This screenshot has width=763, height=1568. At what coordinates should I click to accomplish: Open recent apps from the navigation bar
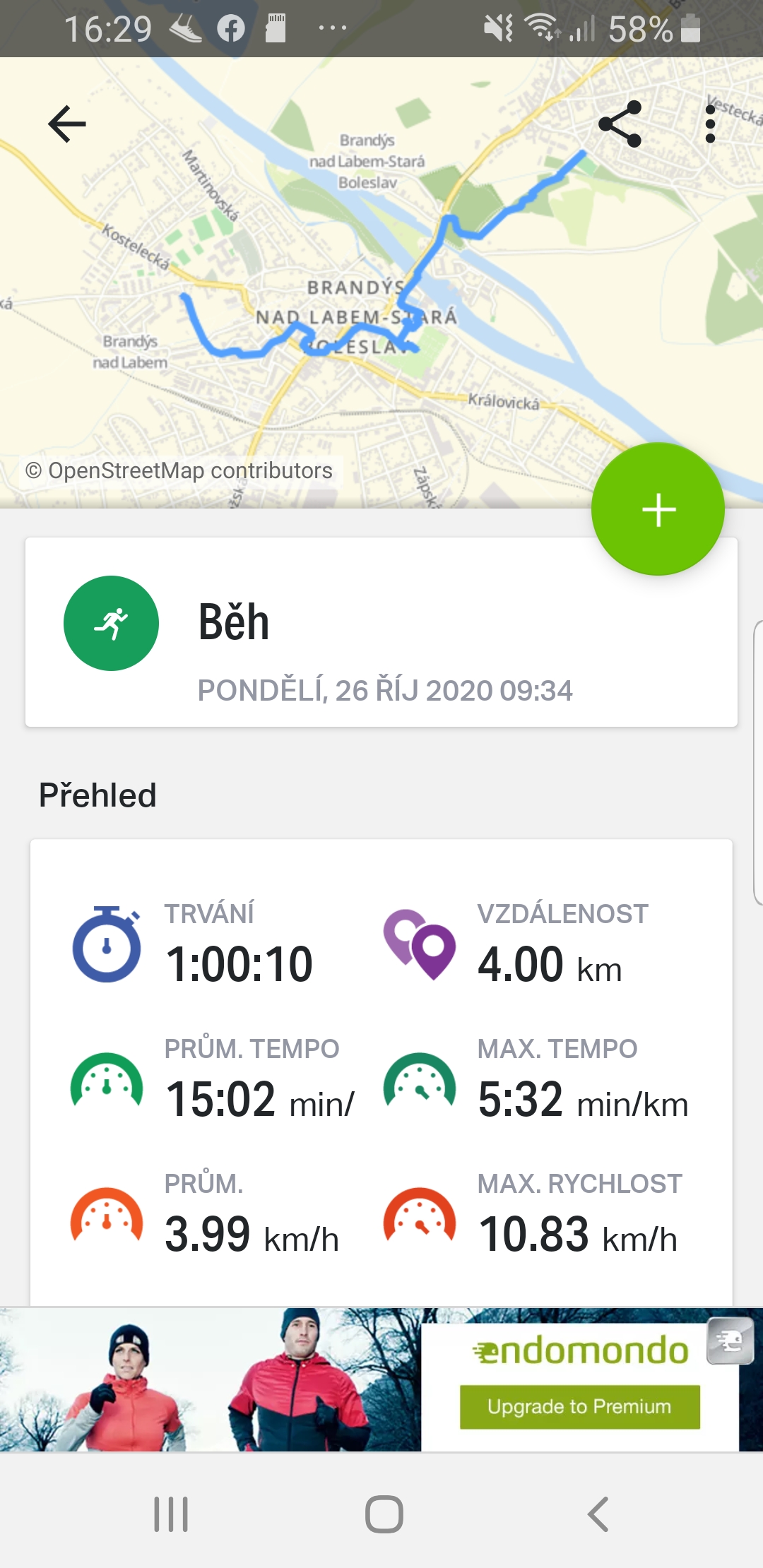[172, 1514]
